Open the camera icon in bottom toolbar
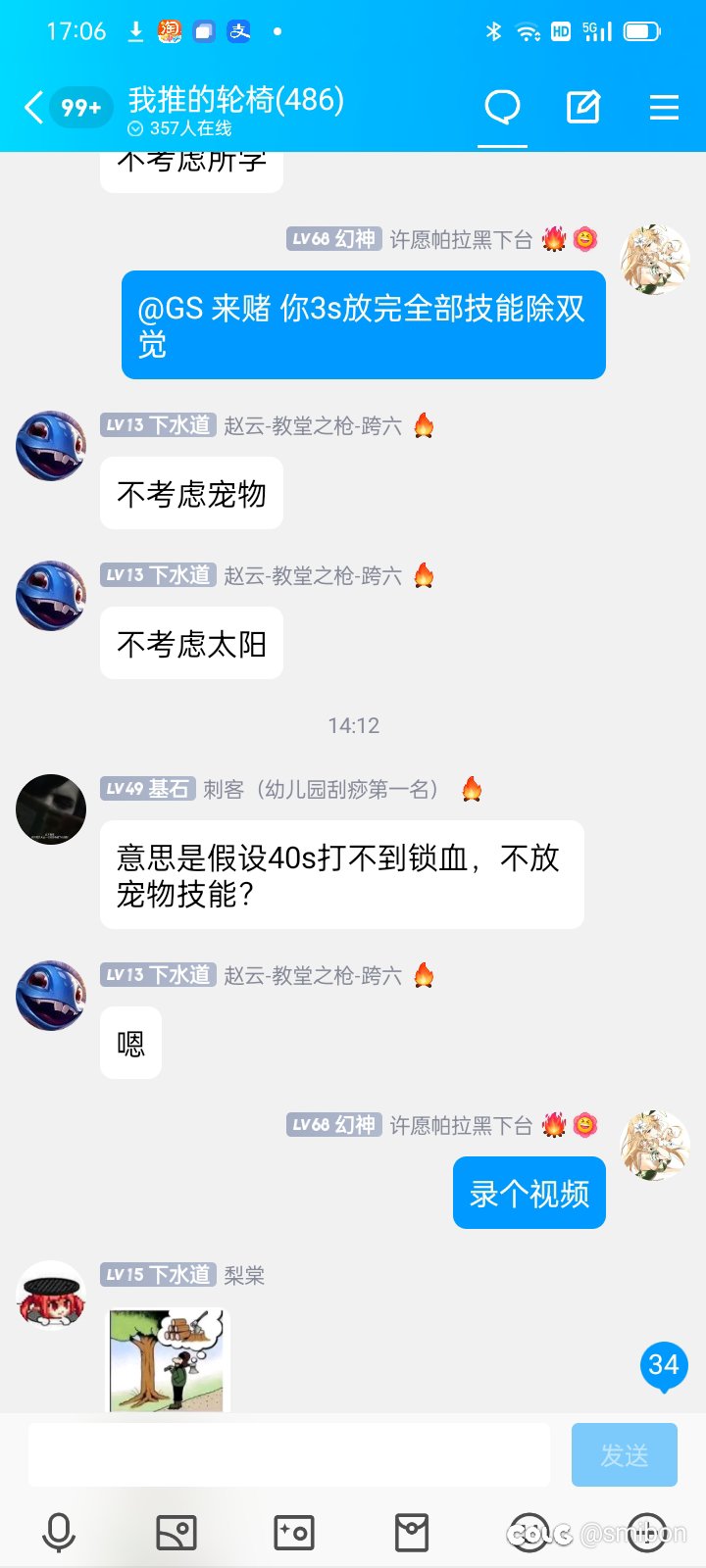706x1568 pixels. 294,1533
